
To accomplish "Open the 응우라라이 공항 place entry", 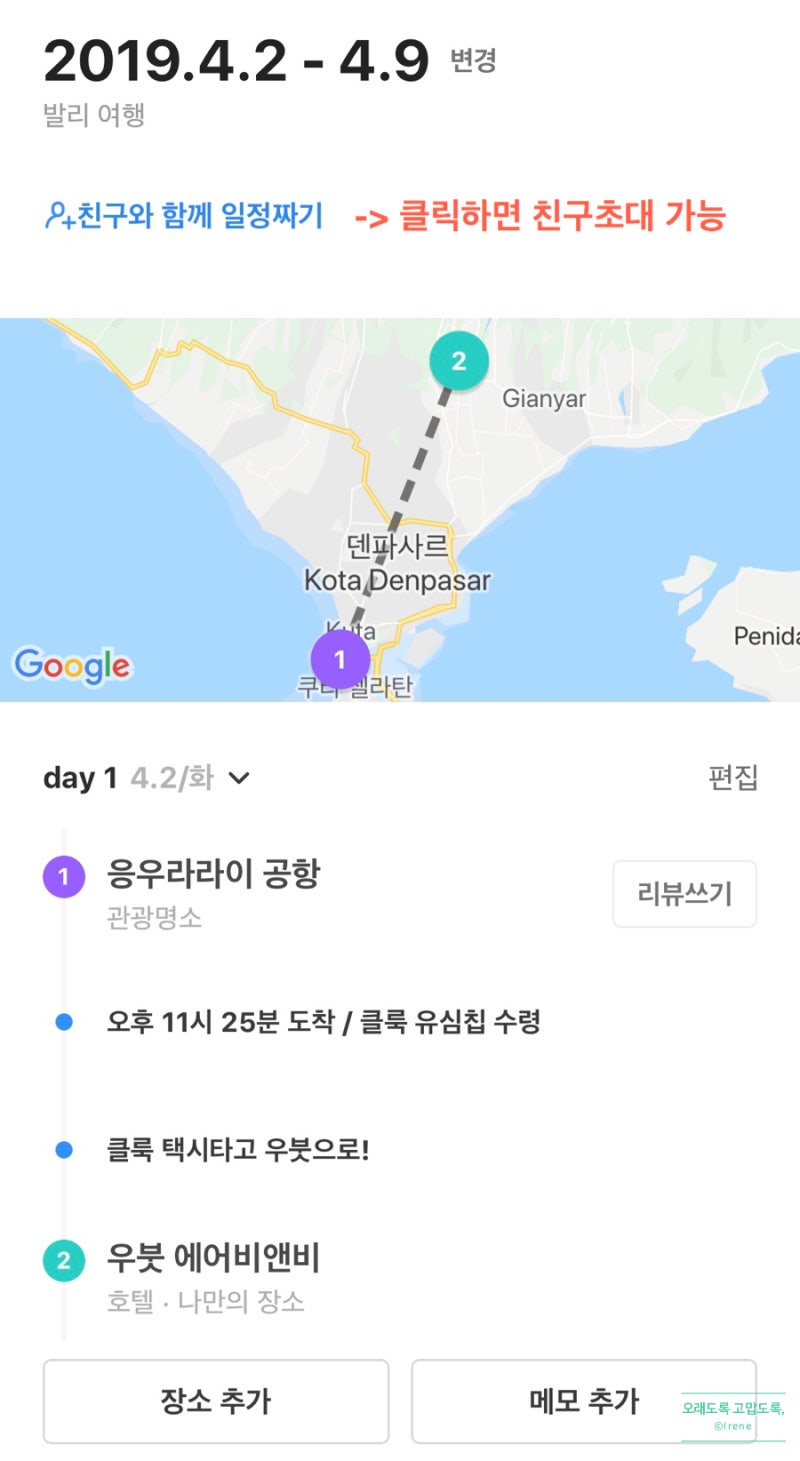I will 213,875.
